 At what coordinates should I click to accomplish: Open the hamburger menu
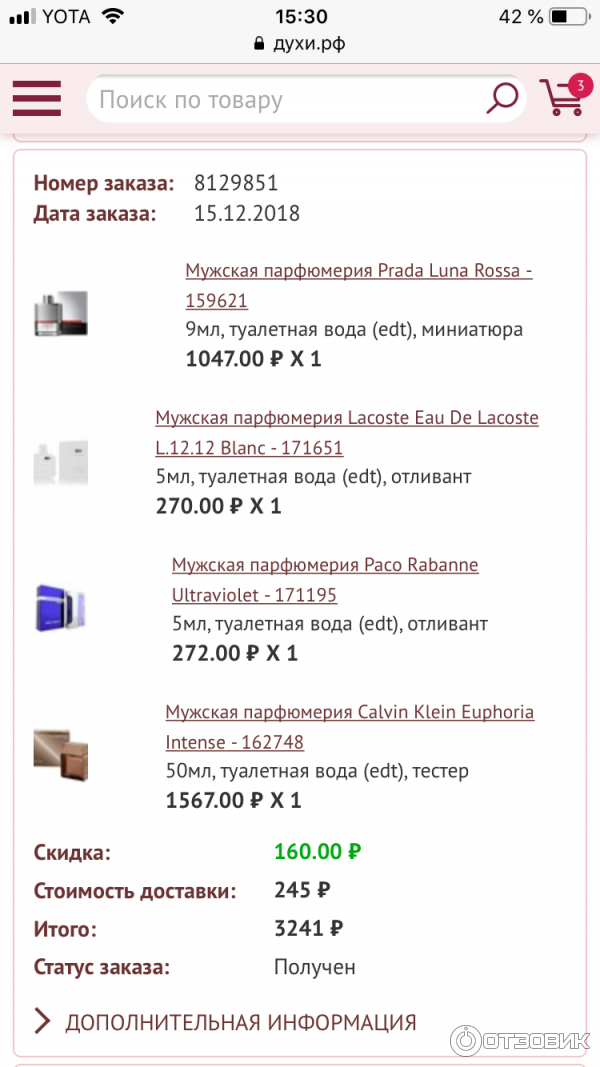(x=37, y=98)
